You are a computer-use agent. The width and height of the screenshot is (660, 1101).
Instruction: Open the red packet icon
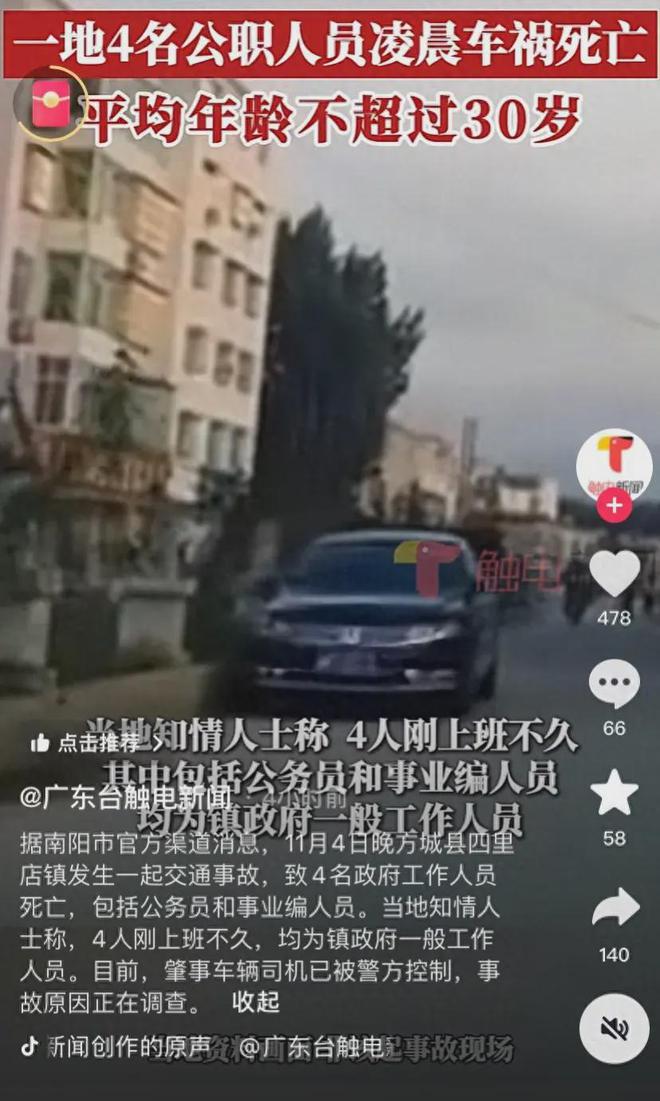point(51,104)
